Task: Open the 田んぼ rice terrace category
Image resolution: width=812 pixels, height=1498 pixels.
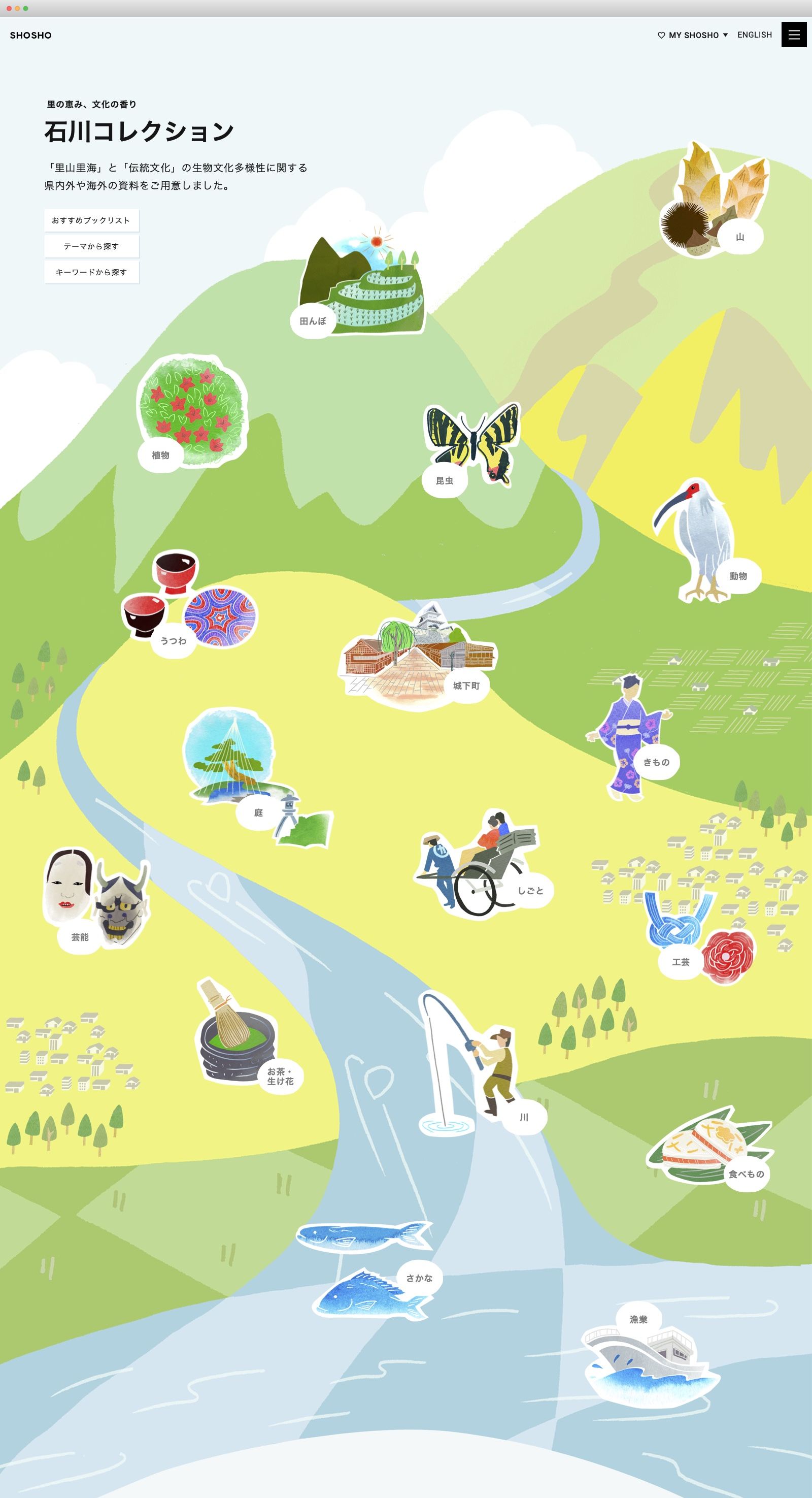Action: [313, 321]
